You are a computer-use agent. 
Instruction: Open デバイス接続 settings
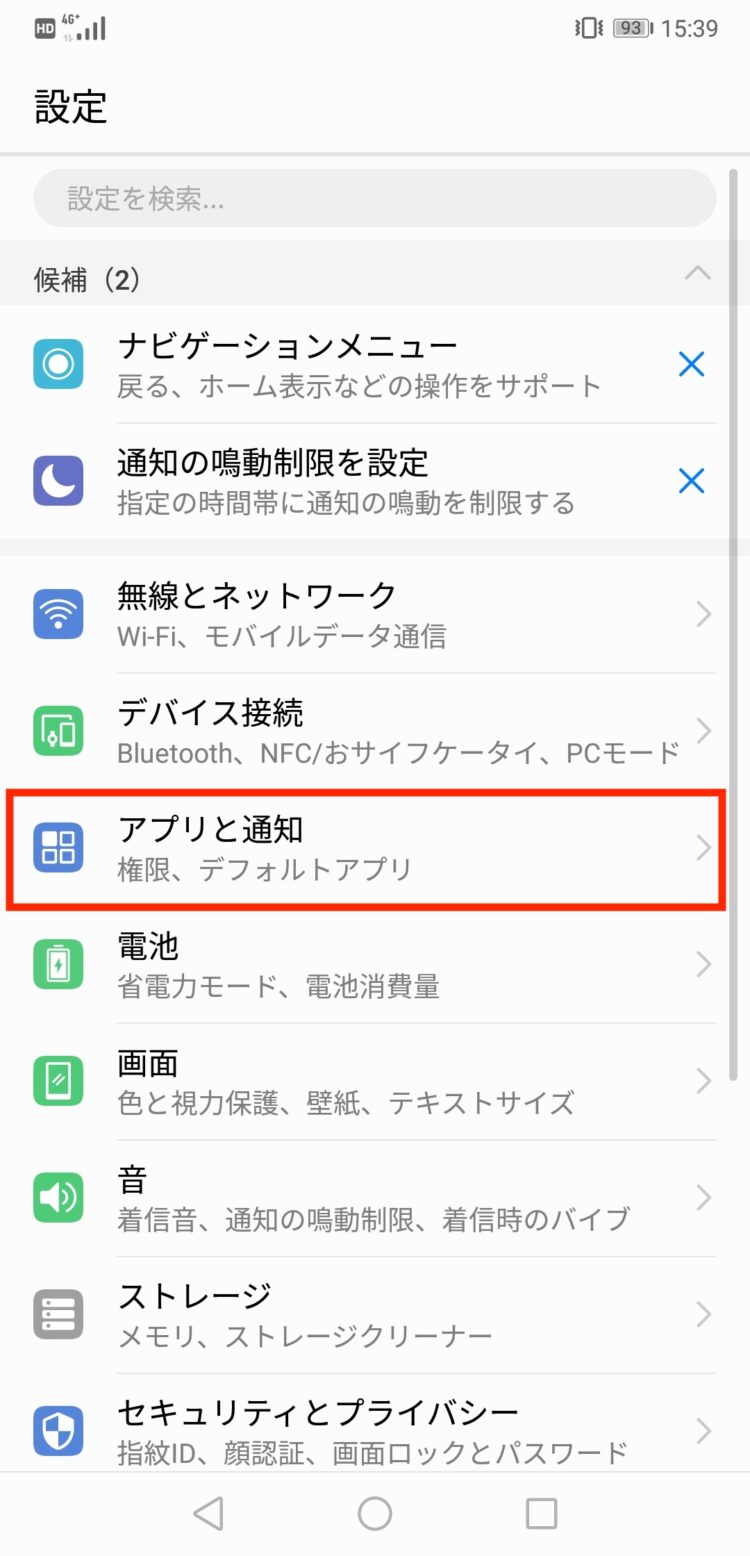pyautogui.click(x=374, y=730)
